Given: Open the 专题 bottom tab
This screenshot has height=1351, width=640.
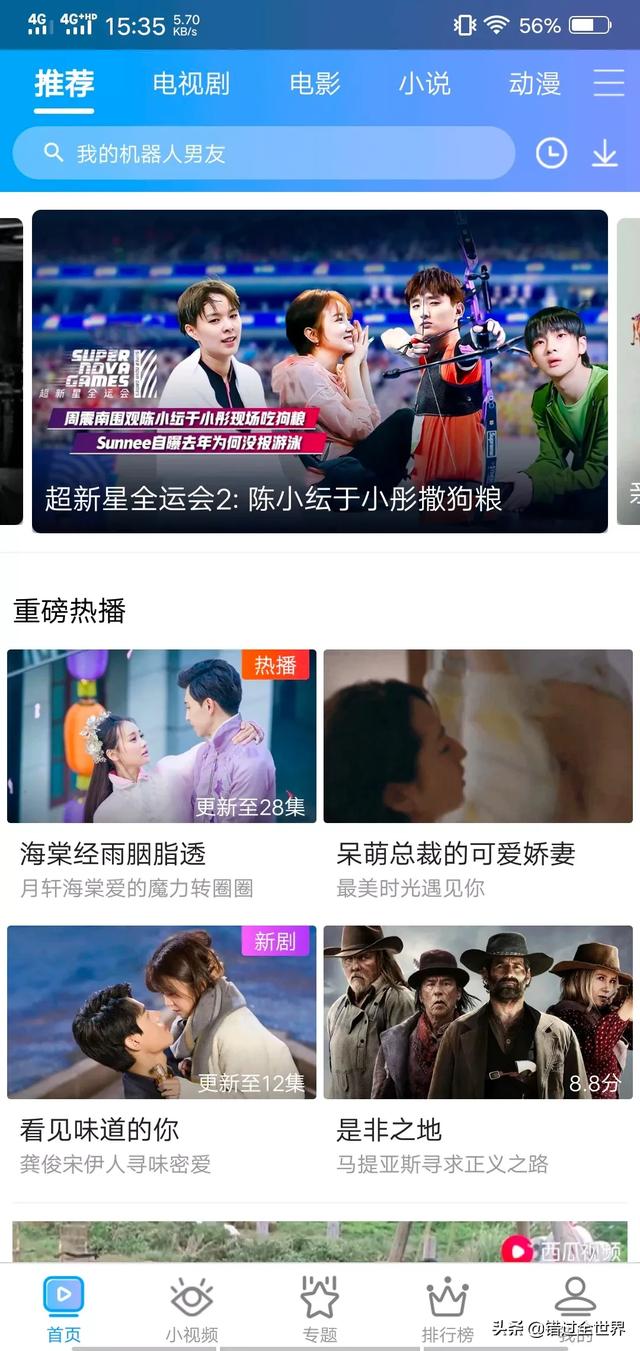Looking at the screenshot, I should (x=320, y=1308).
